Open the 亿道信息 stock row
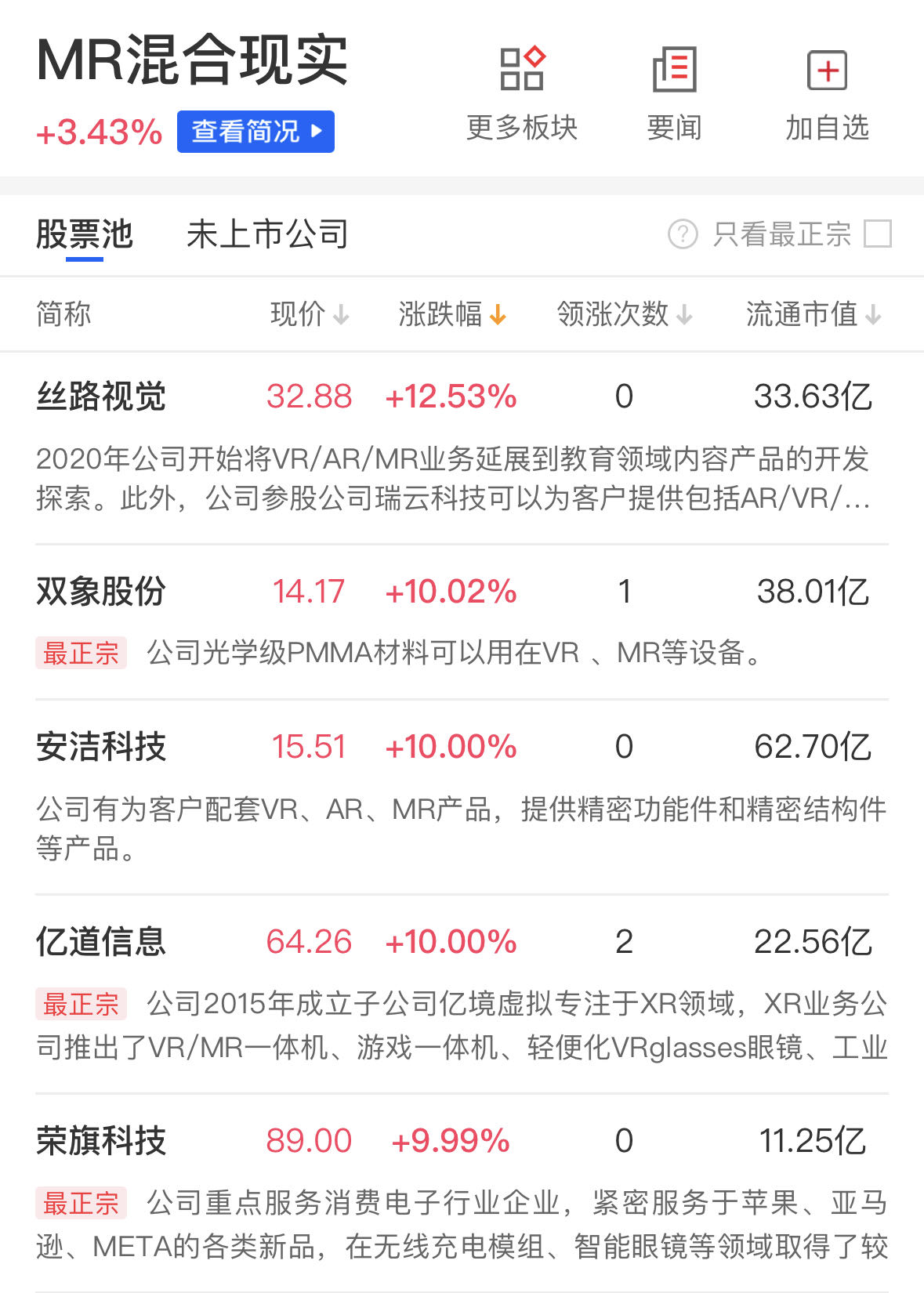Viewport: 924px width, 1293px height. (x=462, y=994)
